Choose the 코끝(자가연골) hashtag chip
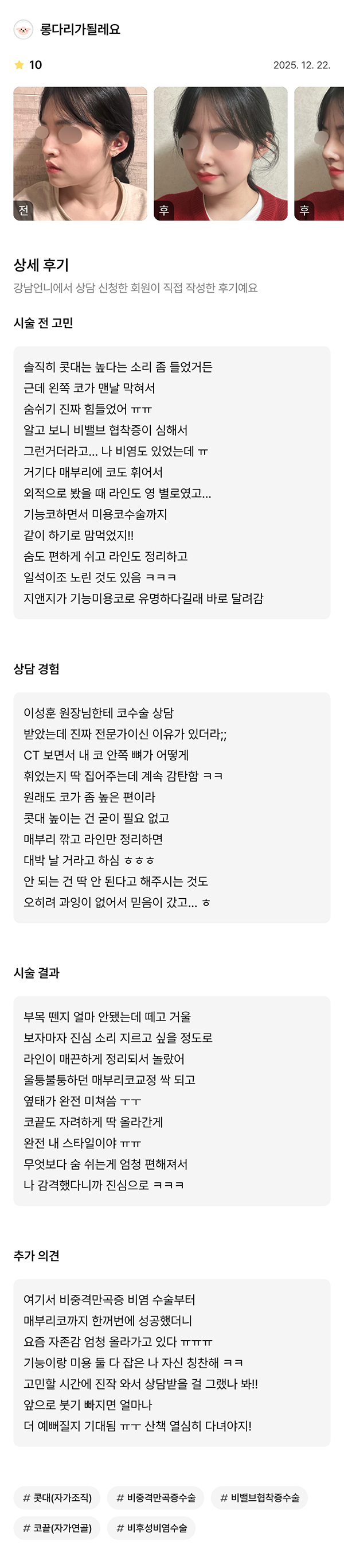The height and width of the screenshot is (1568, 344). (57, 1528)
